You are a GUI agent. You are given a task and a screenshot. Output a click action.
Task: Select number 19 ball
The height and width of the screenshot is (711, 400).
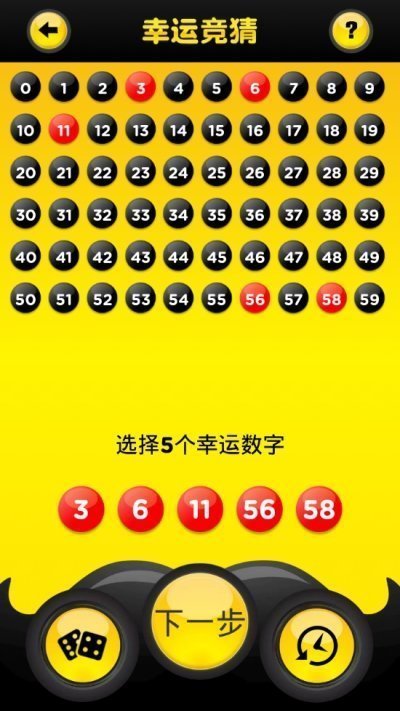pyautogui.click(x=370, y=129)
